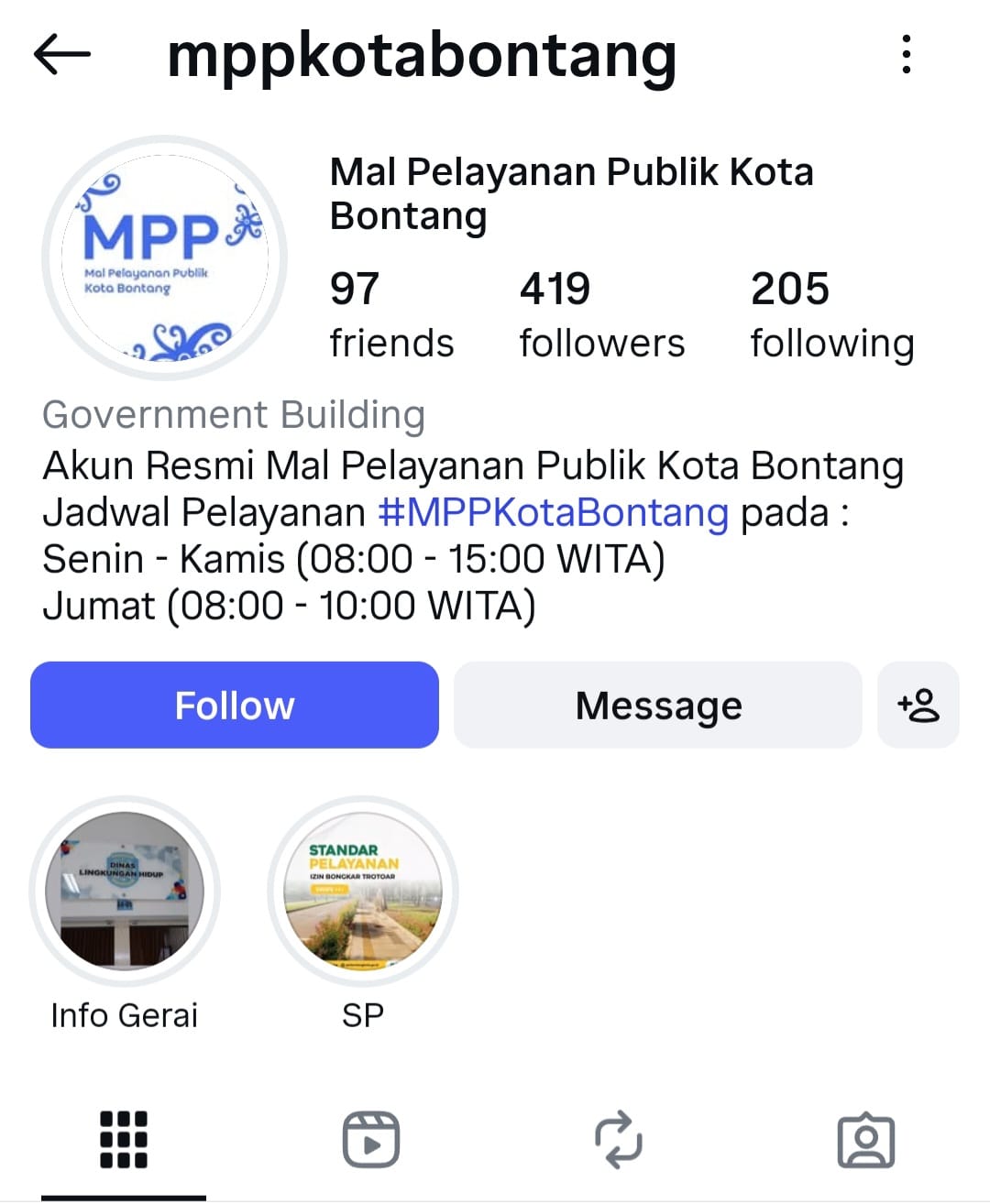The height and width of the screenshot is (1204, 990).
Task: Follow Mal Pelayanan Publik Kota Bontang
Action: [x=235, y=706]
